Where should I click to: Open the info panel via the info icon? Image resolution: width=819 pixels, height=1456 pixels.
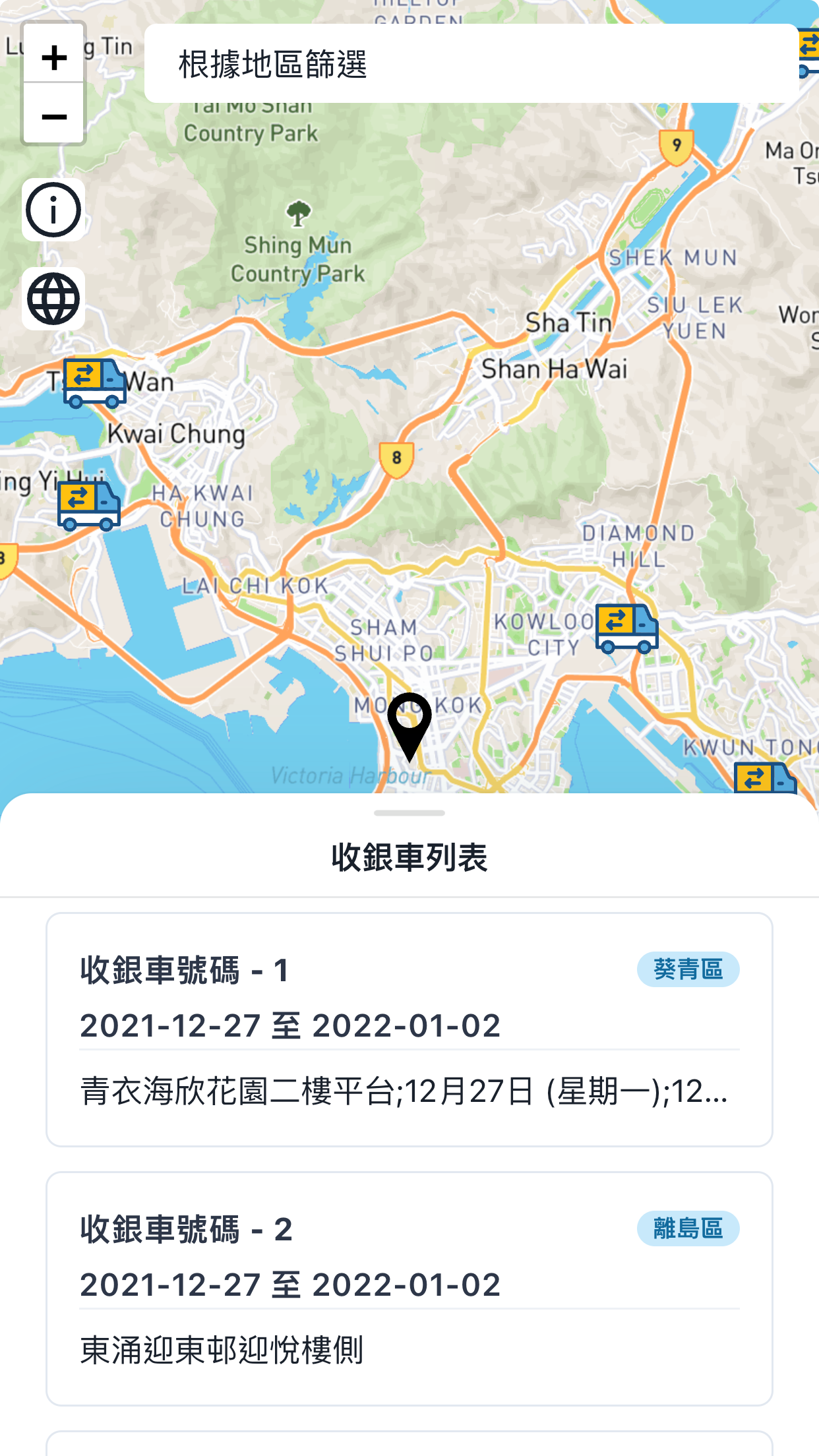point(53,211)
